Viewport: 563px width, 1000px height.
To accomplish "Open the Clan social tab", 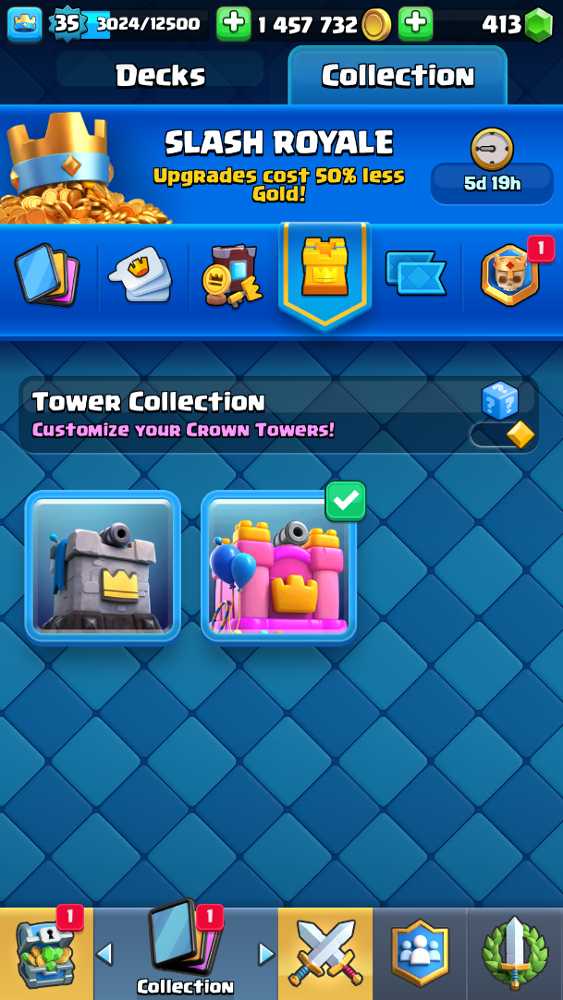I will [x=420, y=954].
